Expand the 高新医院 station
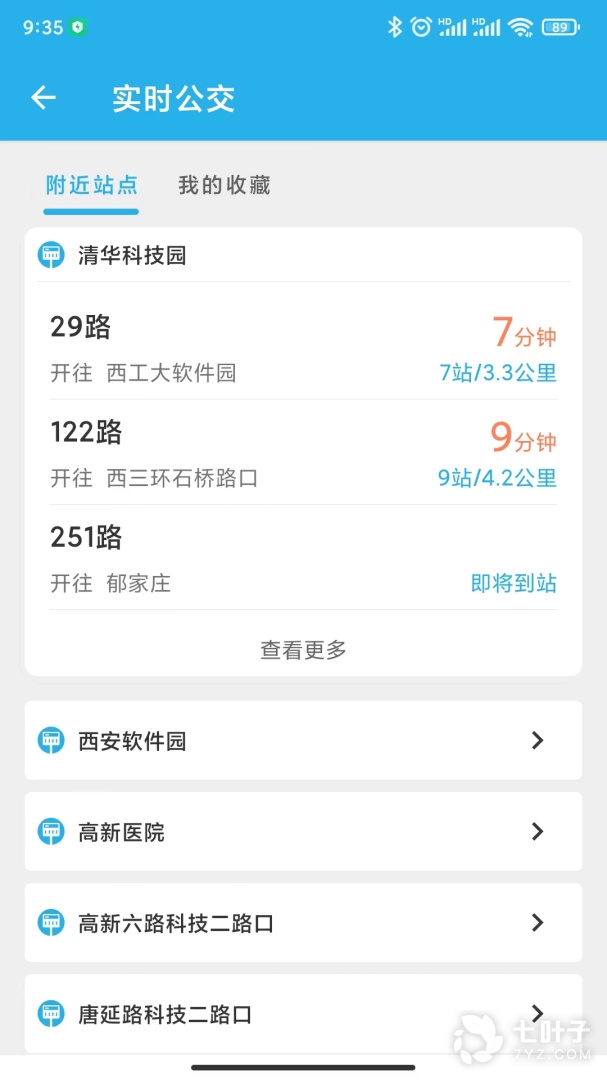The width and height of the screenshot is (607, 1080). coord(303,832)
